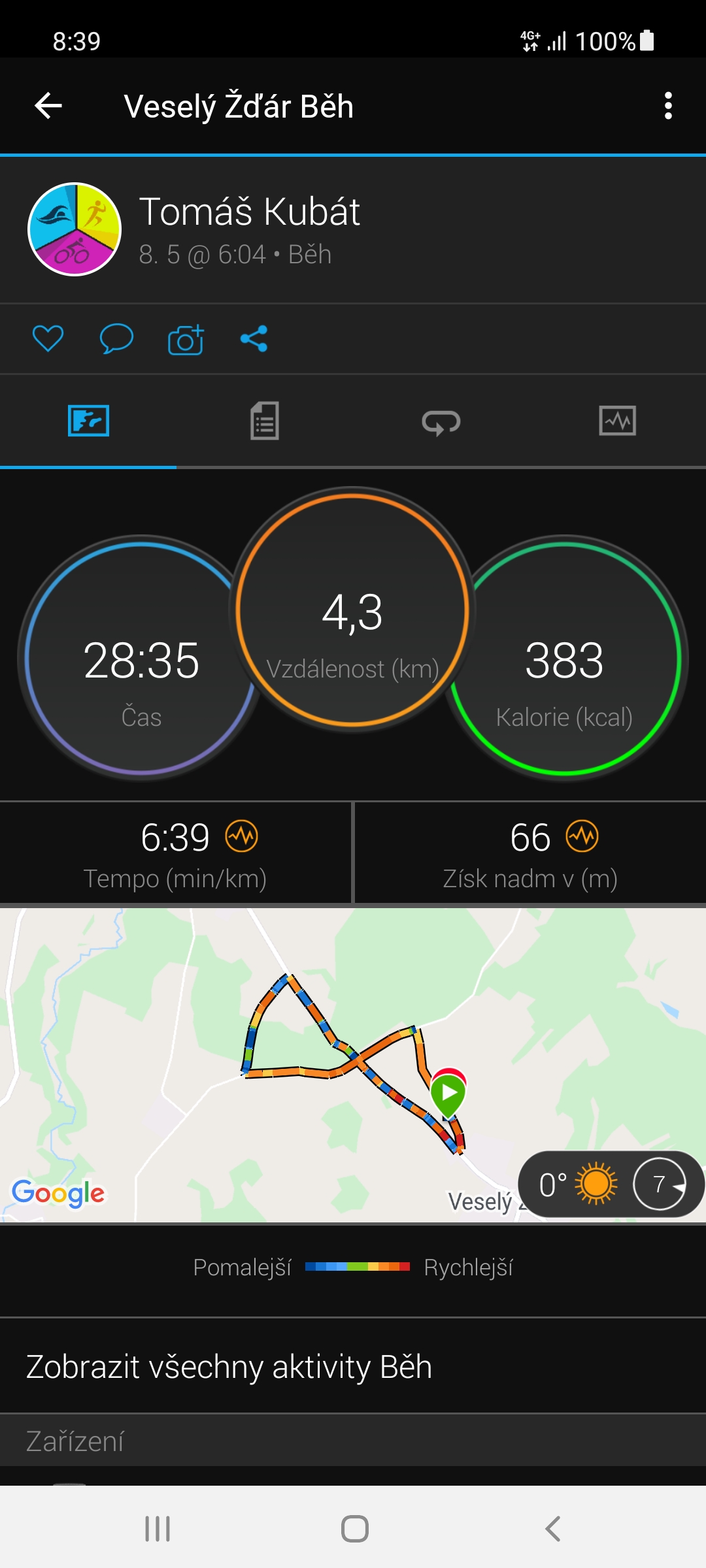Switch to the stats details tab

click(x=265, y=421)
